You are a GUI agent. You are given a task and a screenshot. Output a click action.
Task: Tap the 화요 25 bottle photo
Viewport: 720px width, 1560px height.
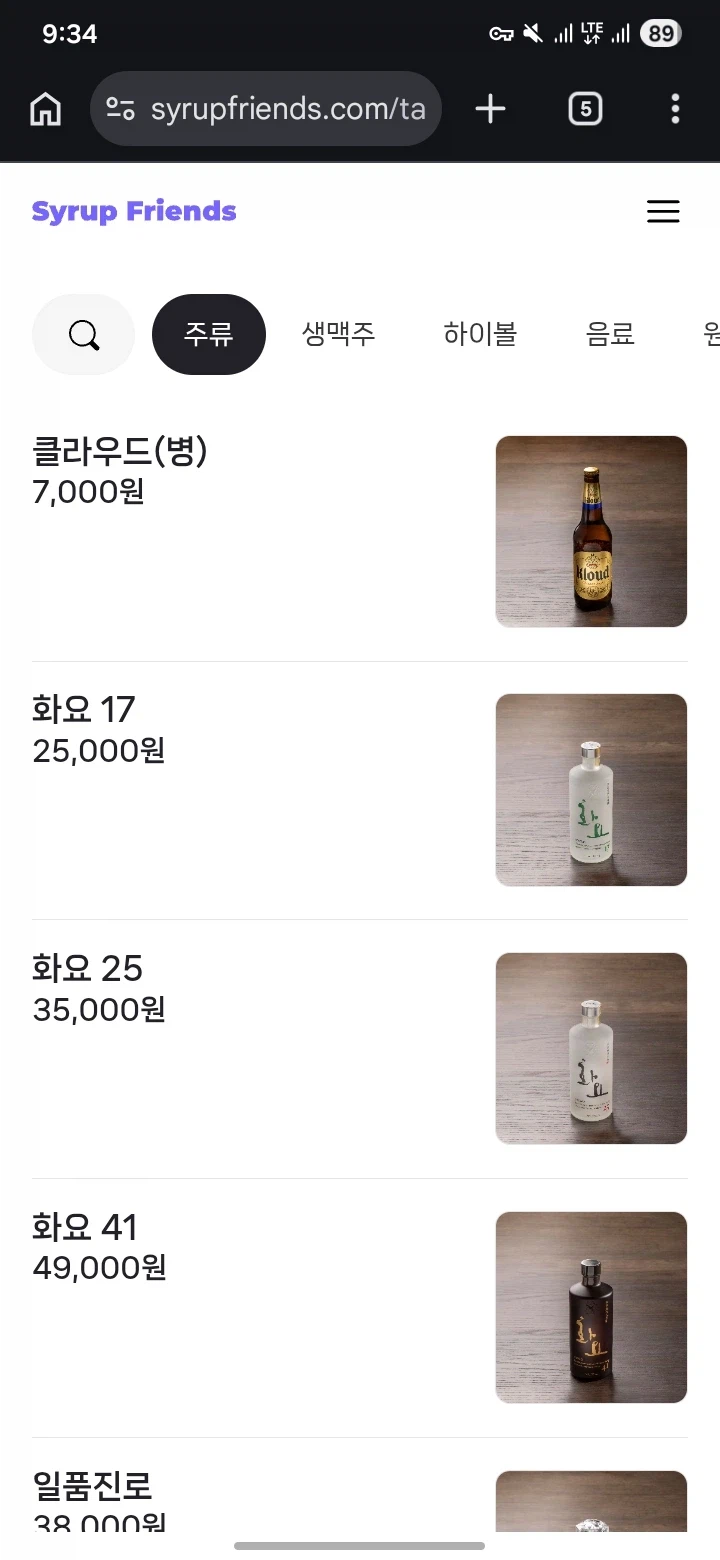(x=591, y=1047)
